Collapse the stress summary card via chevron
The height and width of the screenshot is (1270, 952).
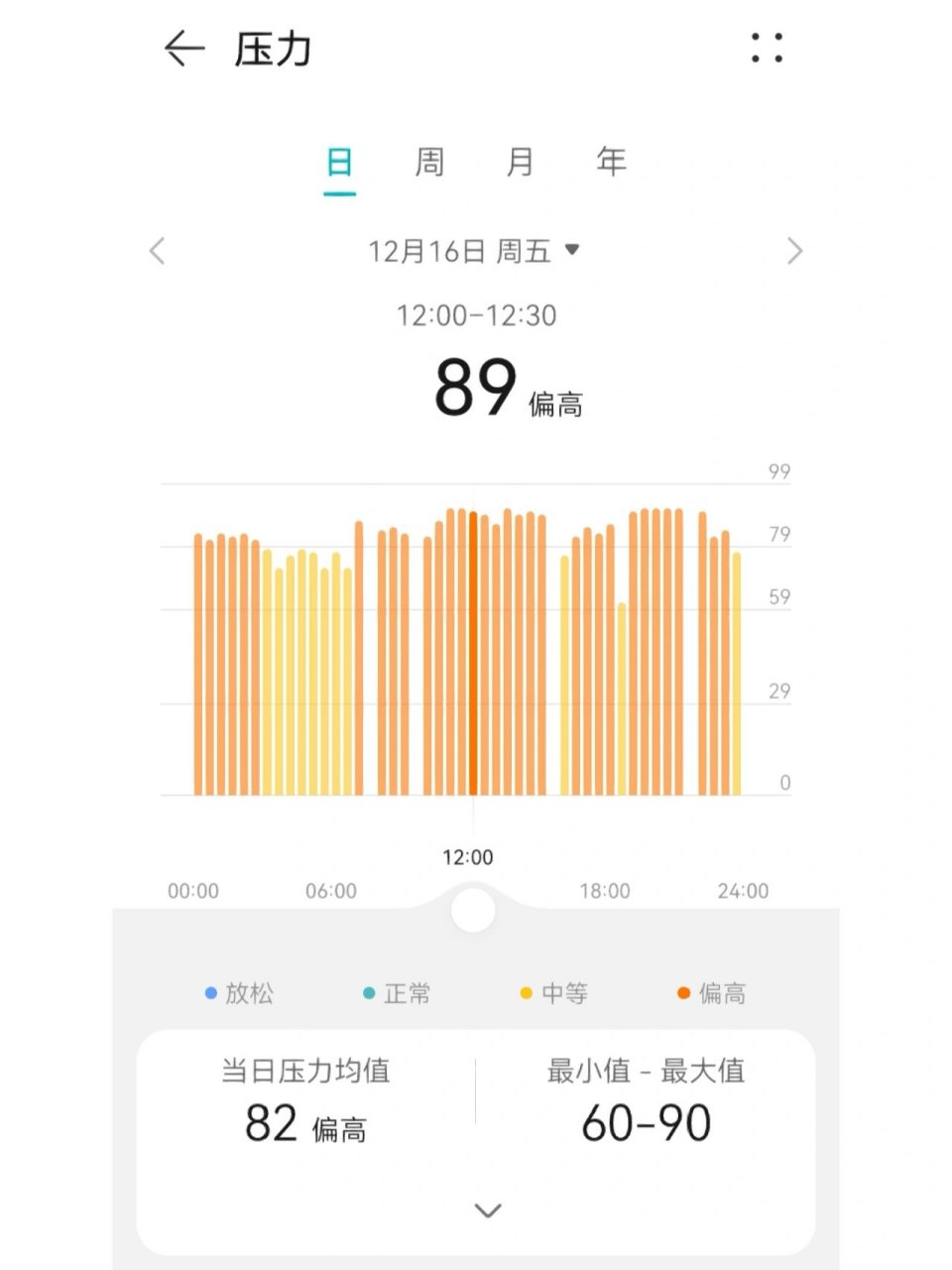pyautogui.click(x=485, y=1210)
